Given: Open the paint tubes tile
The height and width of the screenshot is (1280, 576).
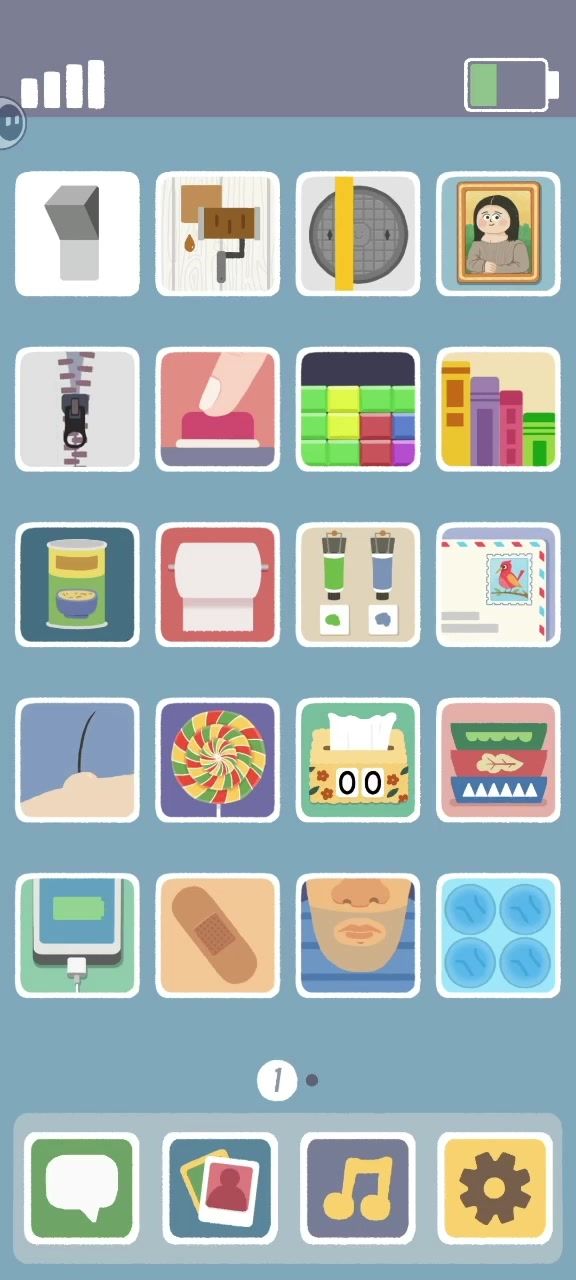Looking at the screenshot, I should [358, 585].
